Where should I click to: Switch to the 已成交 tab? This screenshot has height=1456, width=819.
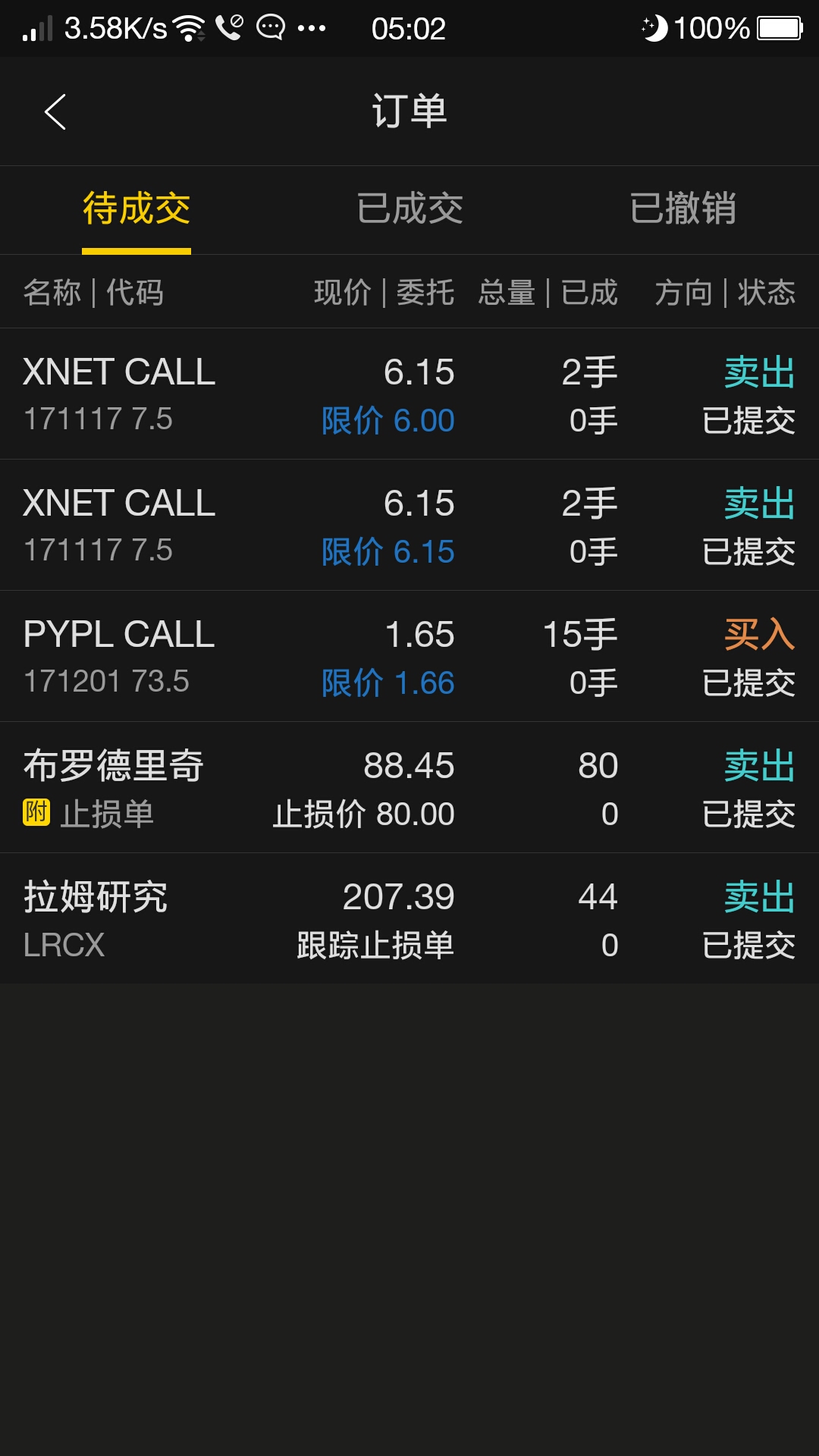pyautogui.click(x=409, y=209)
